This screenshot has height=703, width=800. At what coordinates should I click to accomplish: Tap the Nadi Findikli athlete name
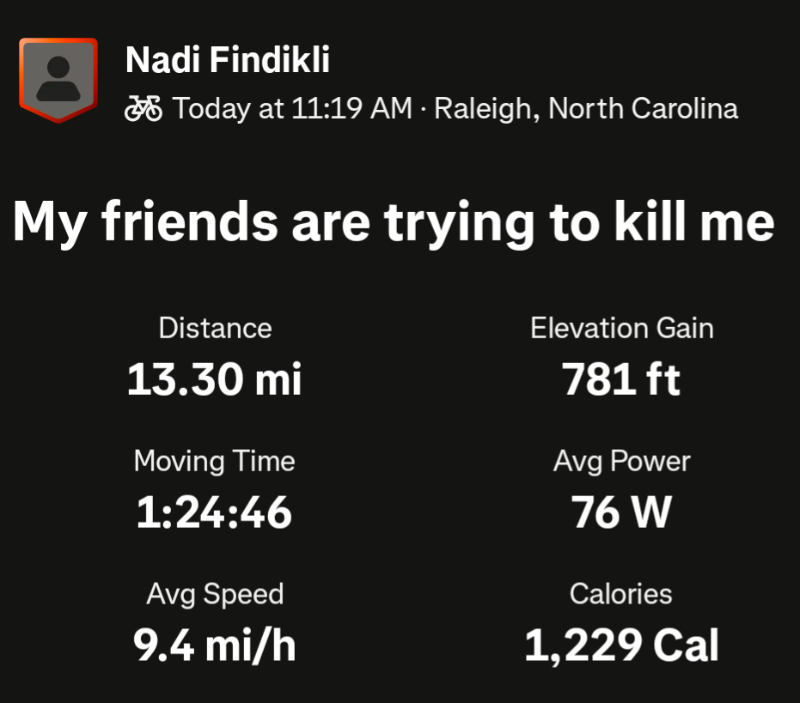228,61
